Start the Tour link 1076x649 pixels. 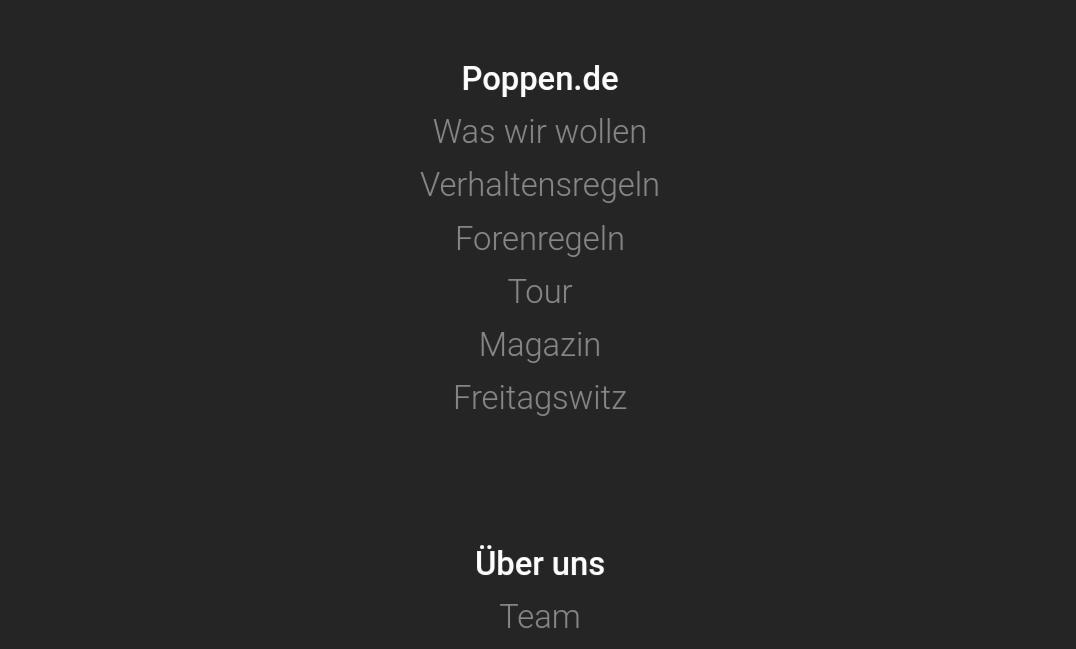539,292
